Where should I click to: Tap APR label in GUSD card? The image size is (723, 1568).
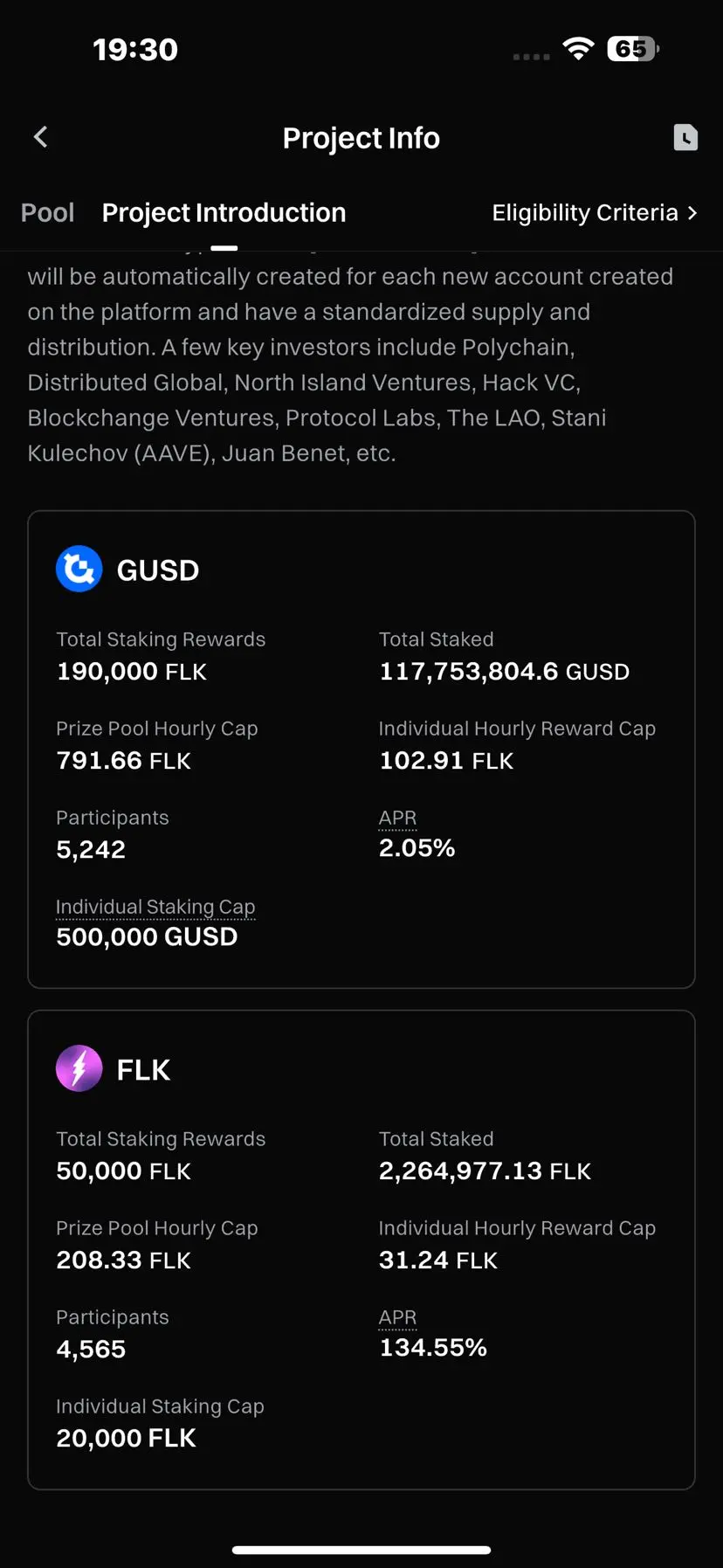click(397, 818)
